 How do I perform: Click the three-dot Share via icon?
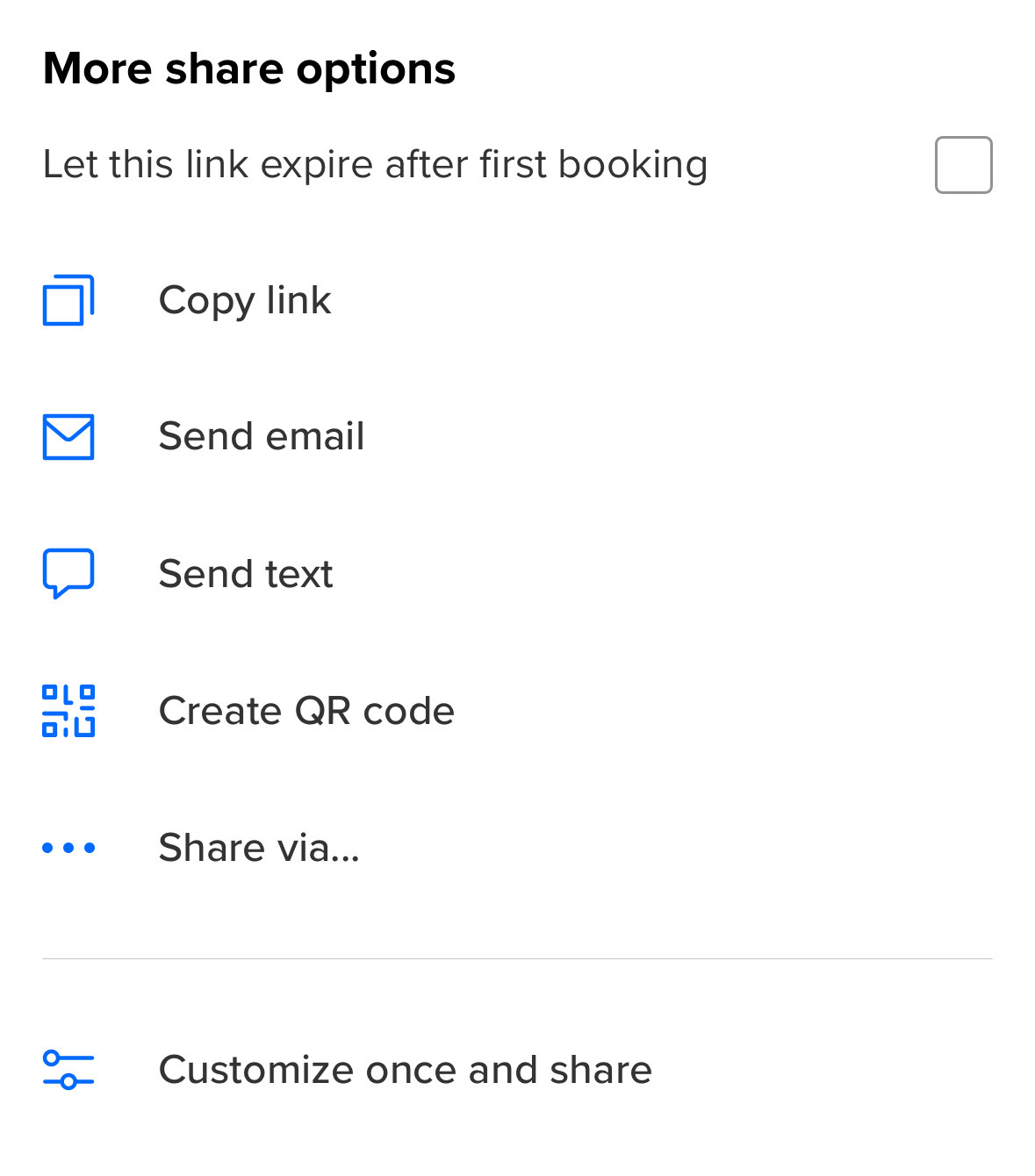tap(68, 848)
